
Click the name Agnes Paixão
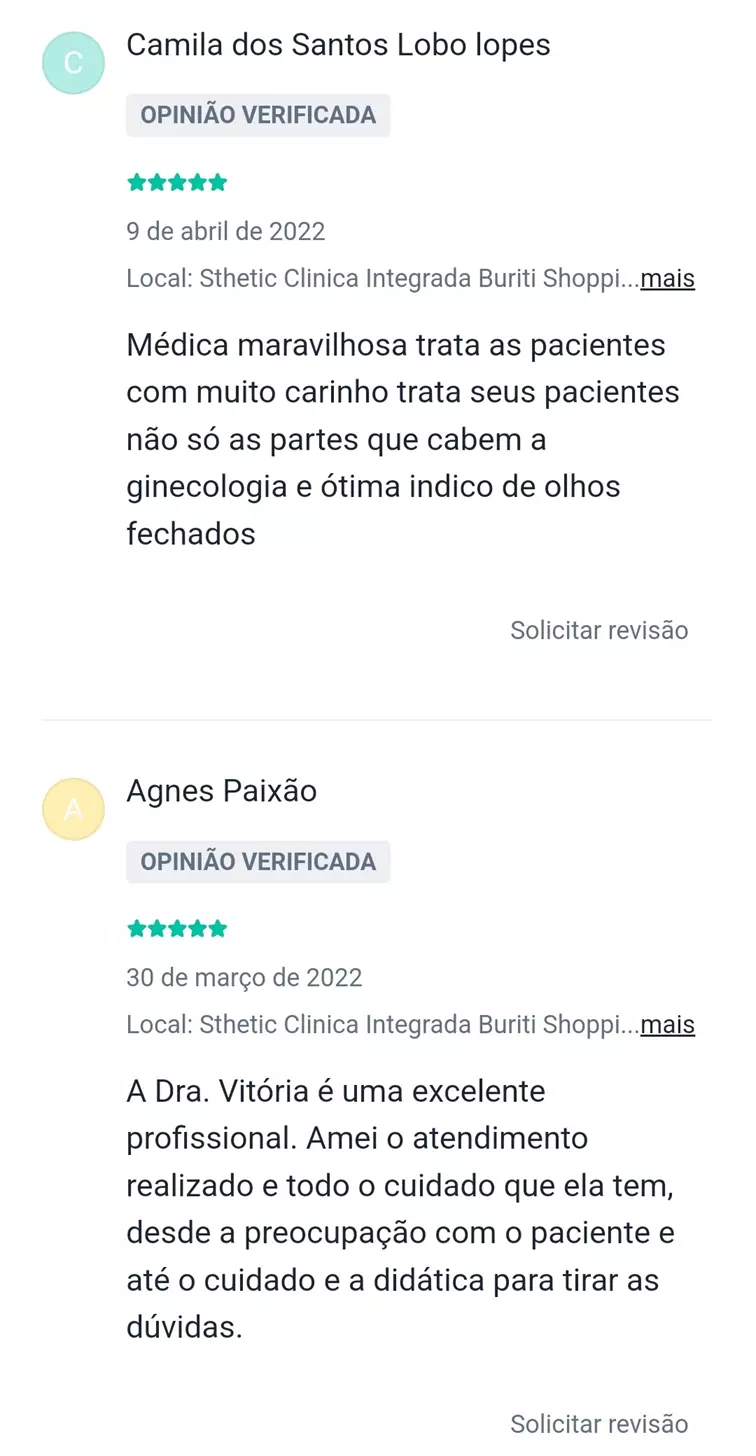[x=221, y=790]
